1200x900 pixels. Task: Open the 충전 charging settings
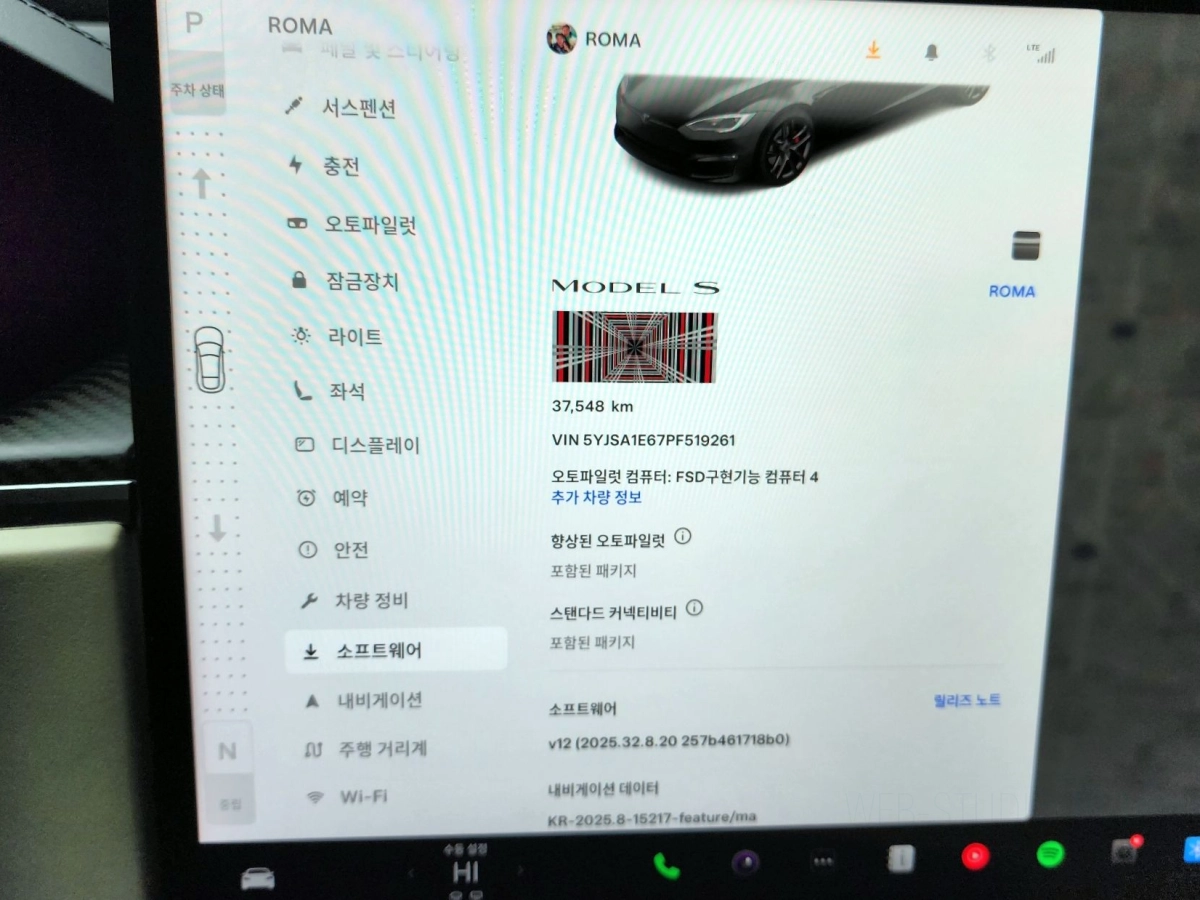[341, 166]
